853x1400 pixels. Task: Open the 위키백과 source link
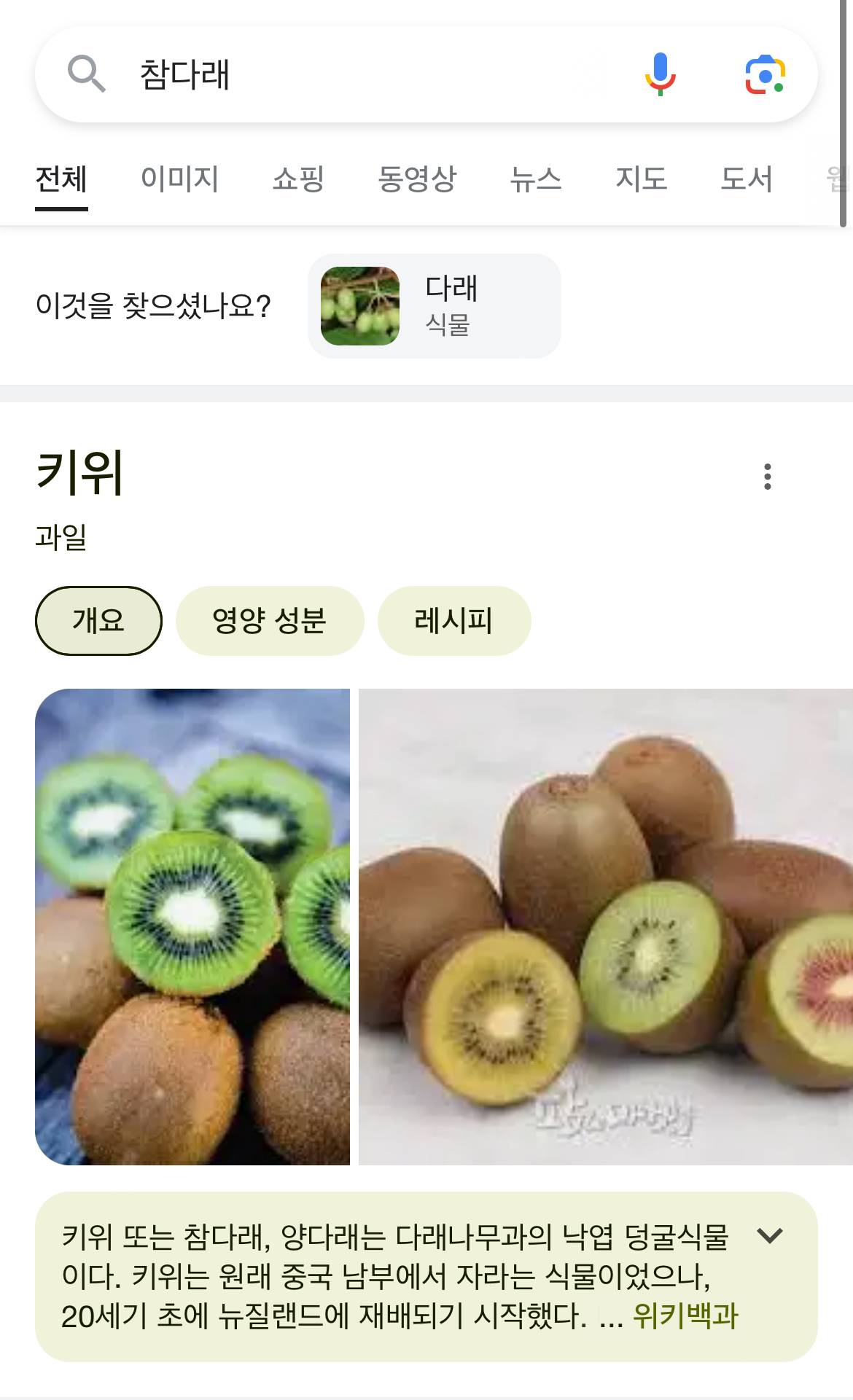(685, 1316)
